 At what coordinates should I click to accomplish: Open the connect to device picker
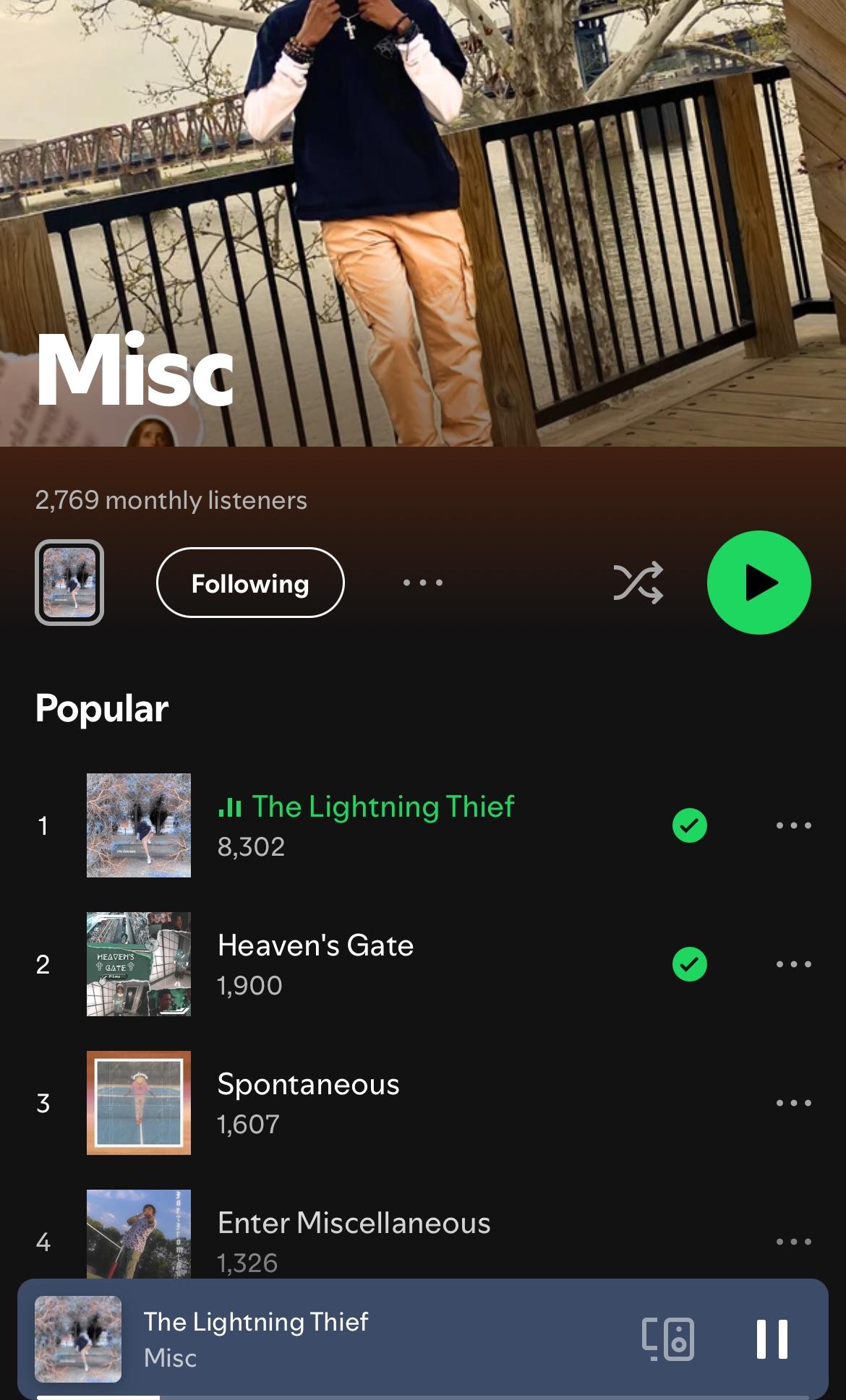(x=667, y=1339)
